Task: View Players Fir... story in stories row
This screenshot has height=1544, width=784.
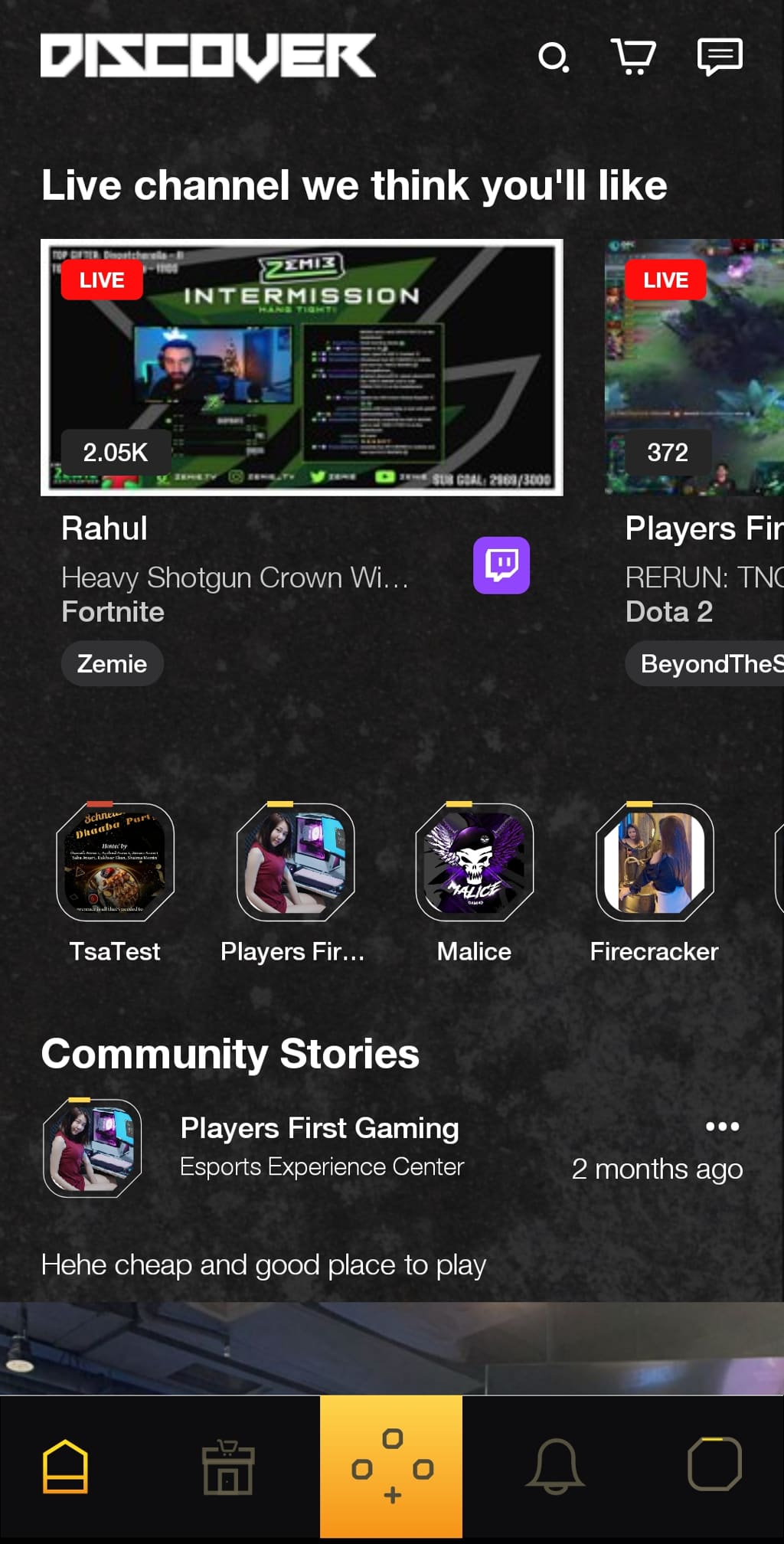Action: tap(296, 862)
